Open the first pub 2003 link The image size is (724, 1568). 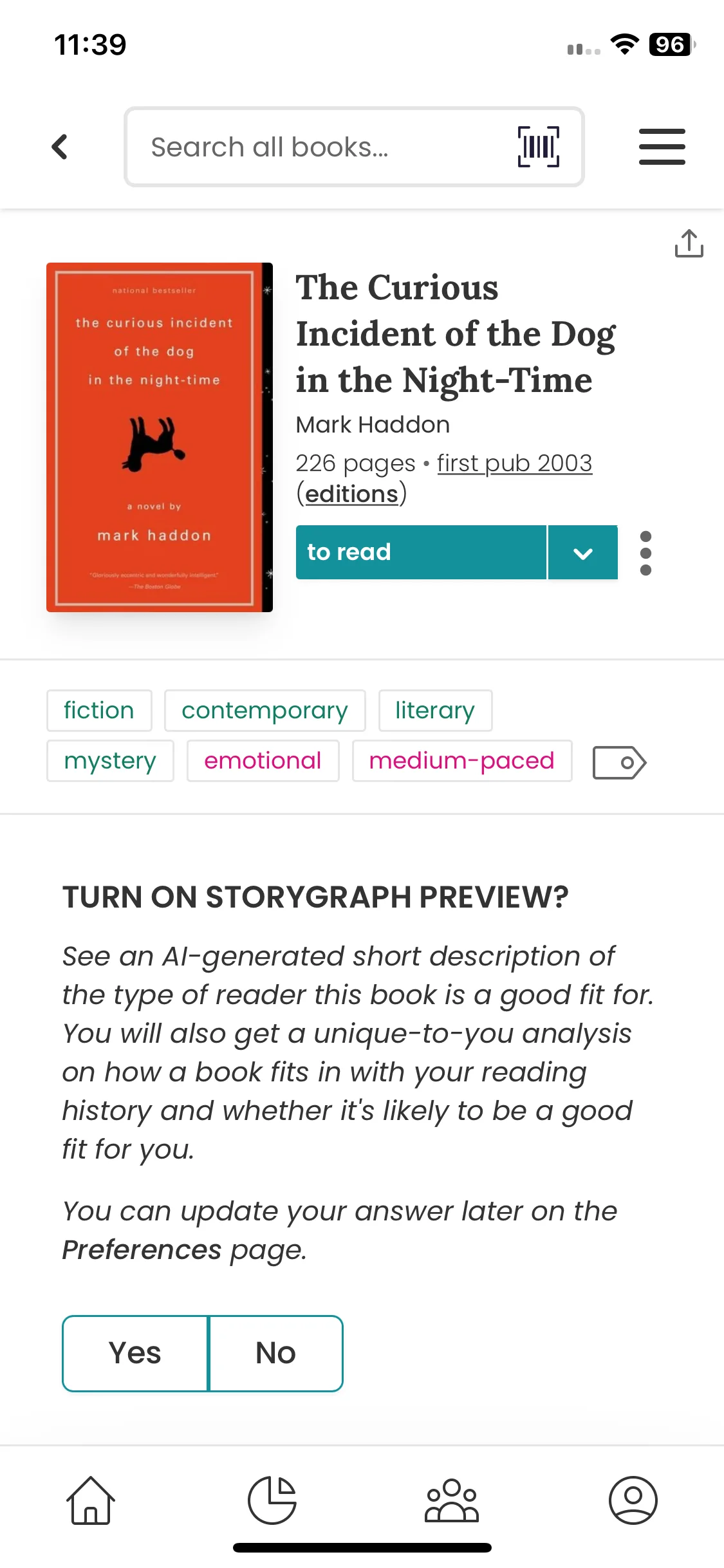pos(514,463)
